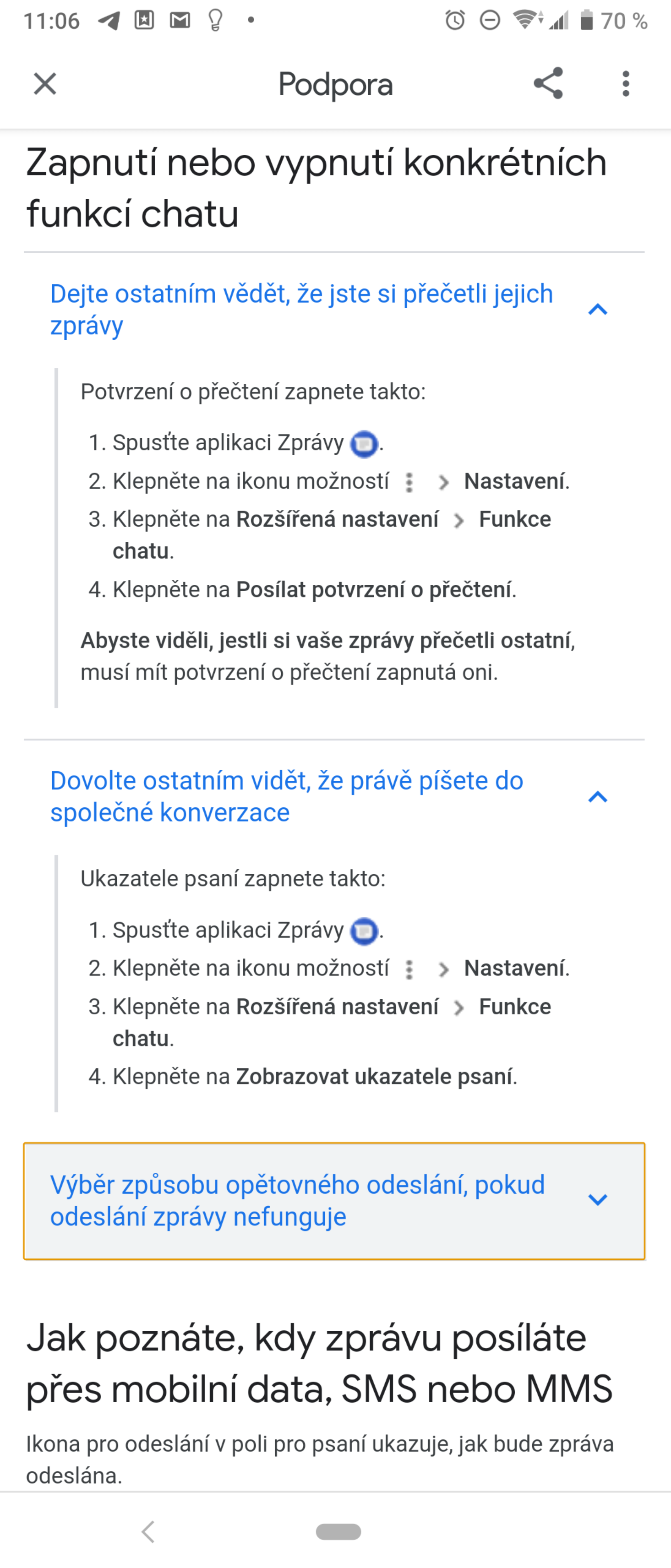Collapse the 'Dejte ostatním vědět' section
Viewport: 671px width, 1568px height.
(x=598, y=310)
